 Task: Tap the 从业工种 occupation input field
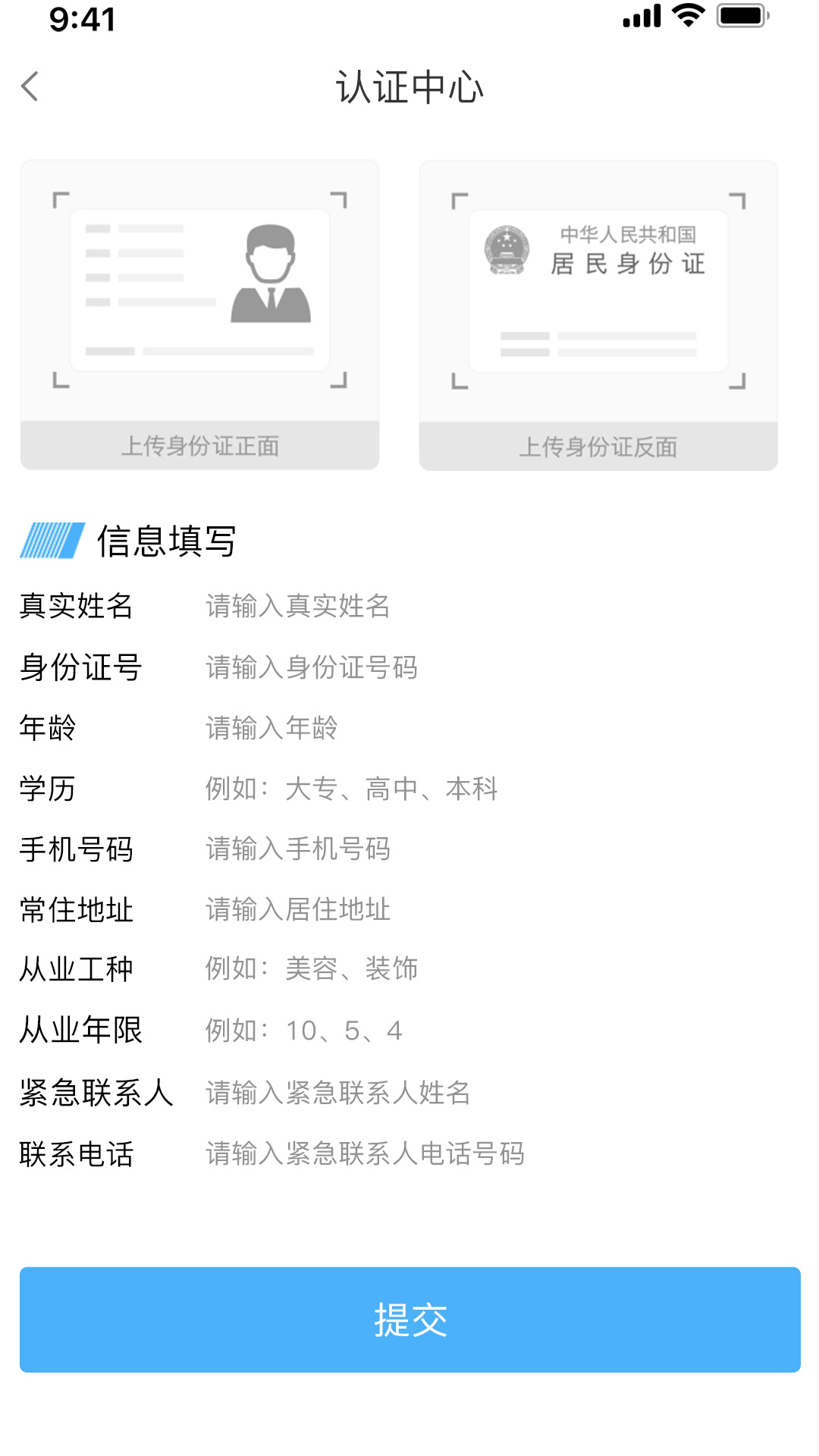tap(379, 970)
